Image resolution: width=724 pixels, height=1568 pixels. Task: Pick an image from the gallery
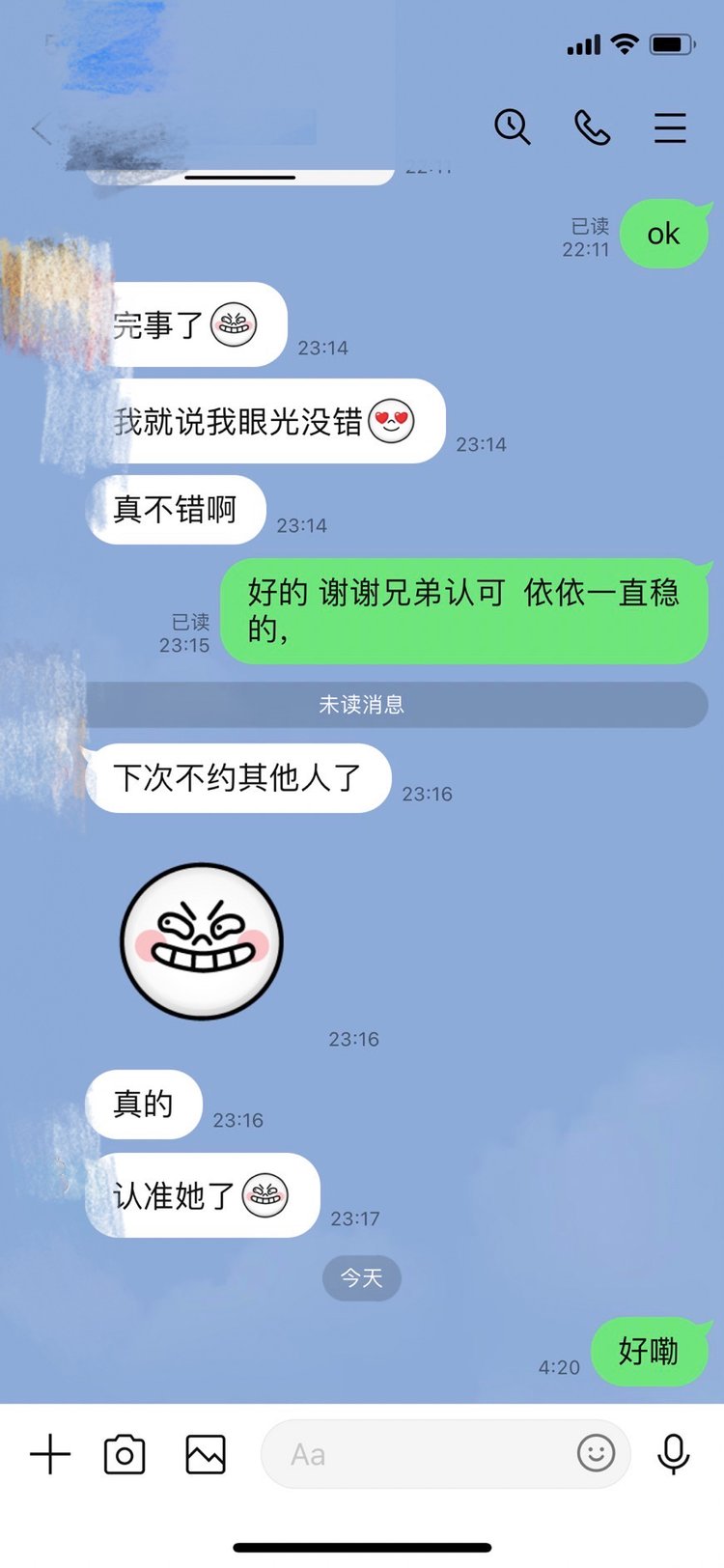206,1454
